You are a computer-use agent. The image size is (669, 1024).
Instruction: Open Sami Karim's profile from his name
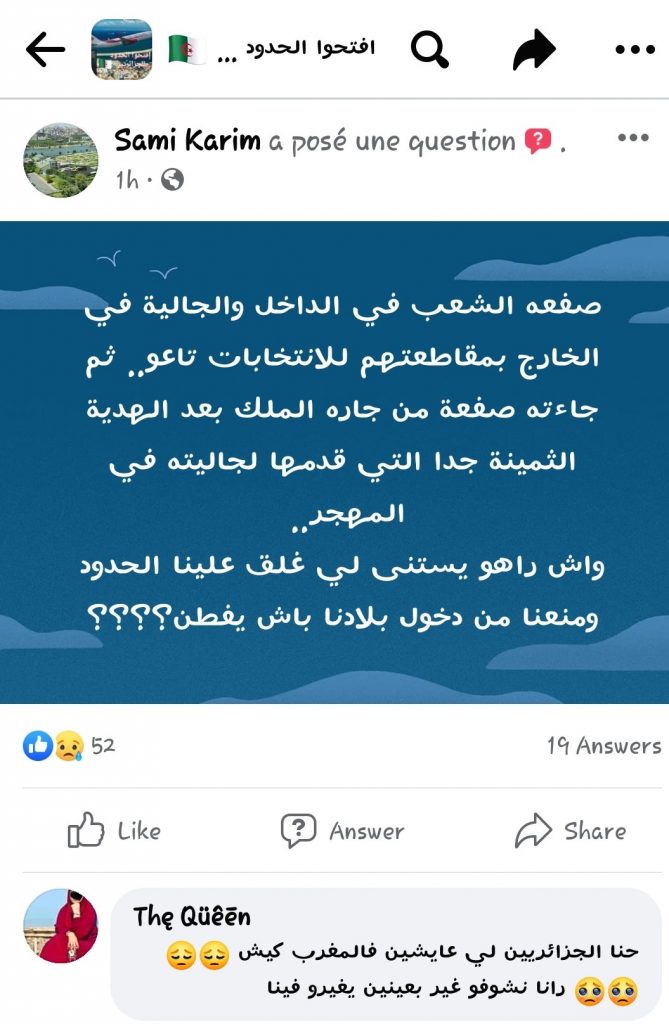189,141
